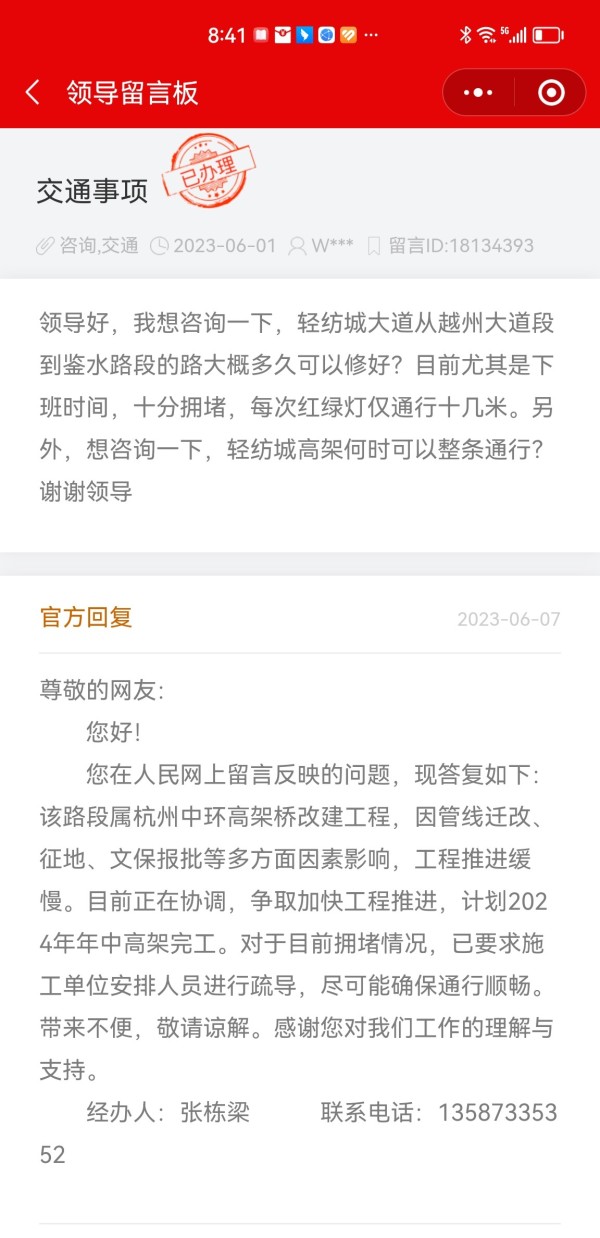Go back from the 领导留言板 page
Viewport: 600px width, 1238px height.
[33, 93]
